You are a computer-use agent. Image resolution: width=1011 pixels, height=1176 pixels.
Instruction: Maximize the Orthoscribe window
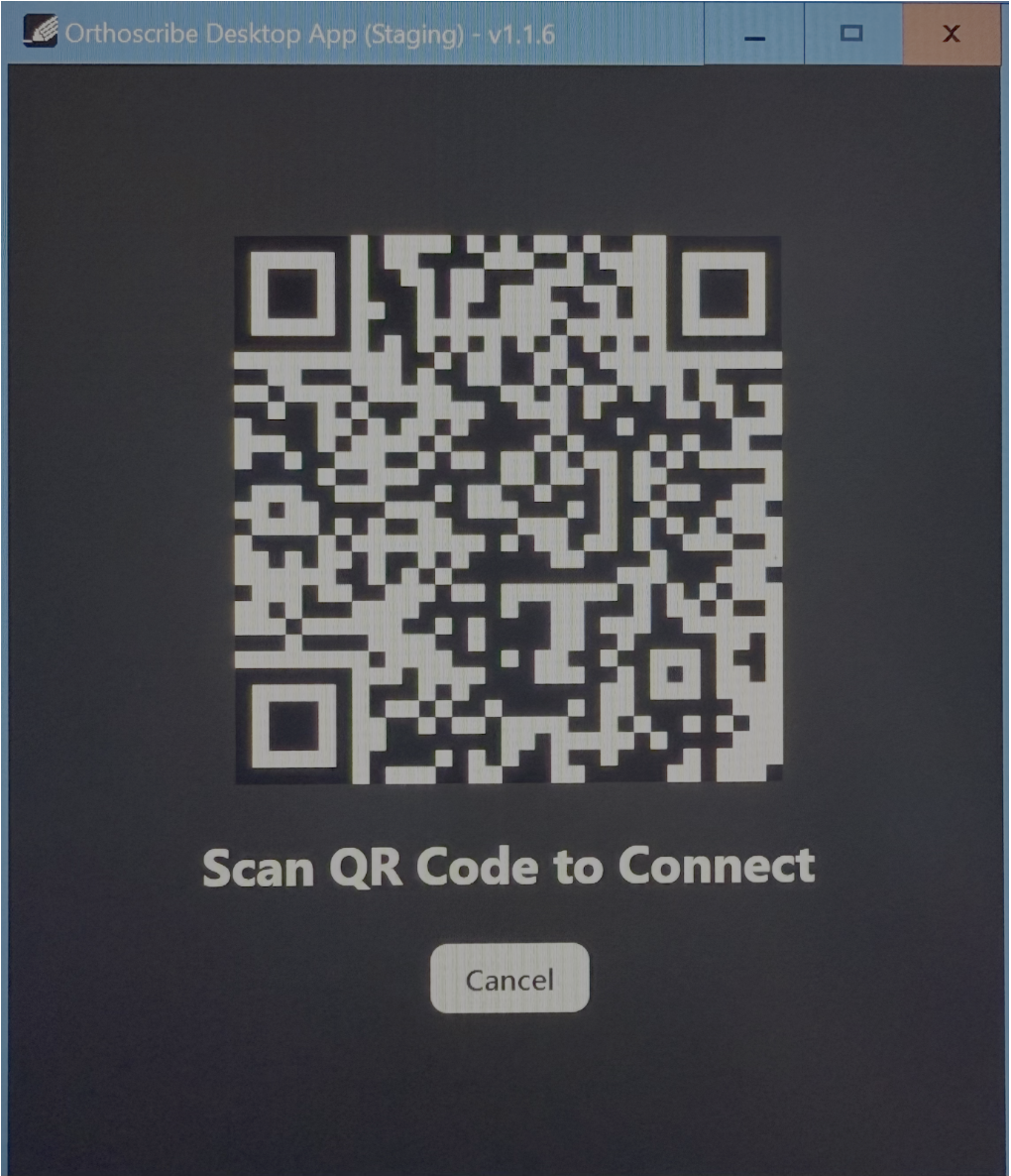pos(851,35)
